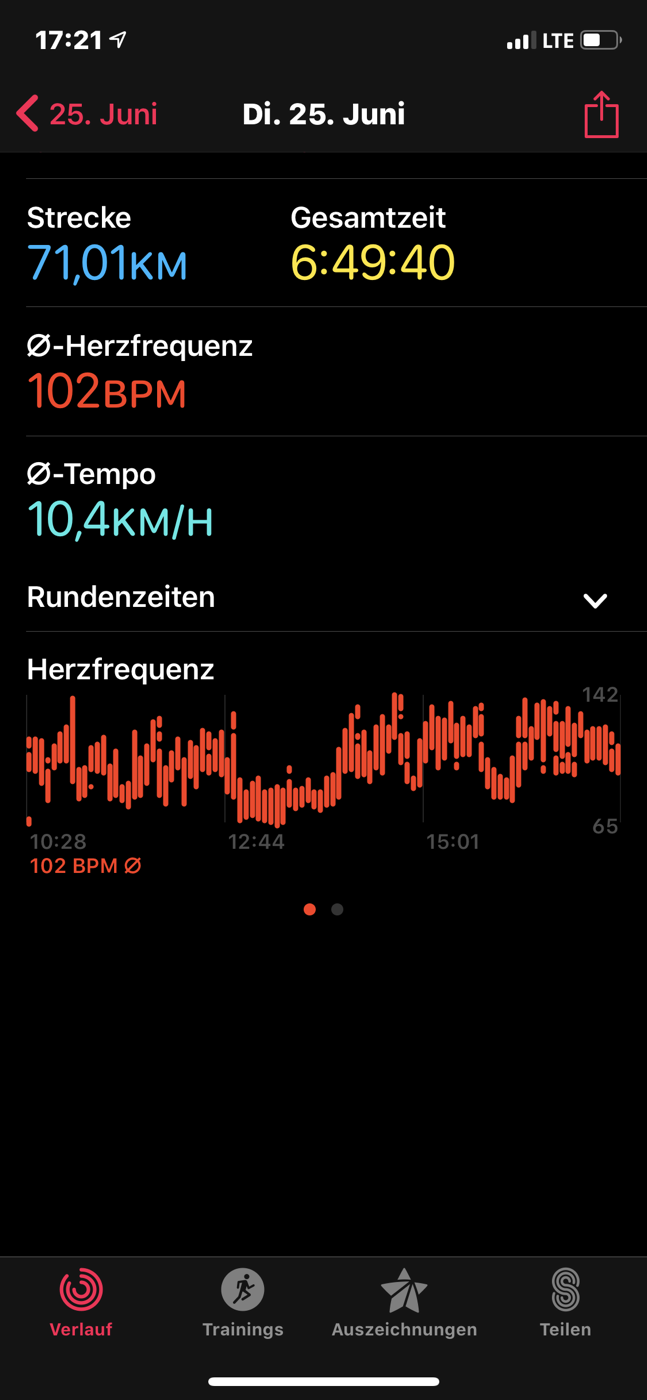Open the Trainings tab
This screenshot has width=647, height=1400.
pyautogui.click(x=243, y=1302)
